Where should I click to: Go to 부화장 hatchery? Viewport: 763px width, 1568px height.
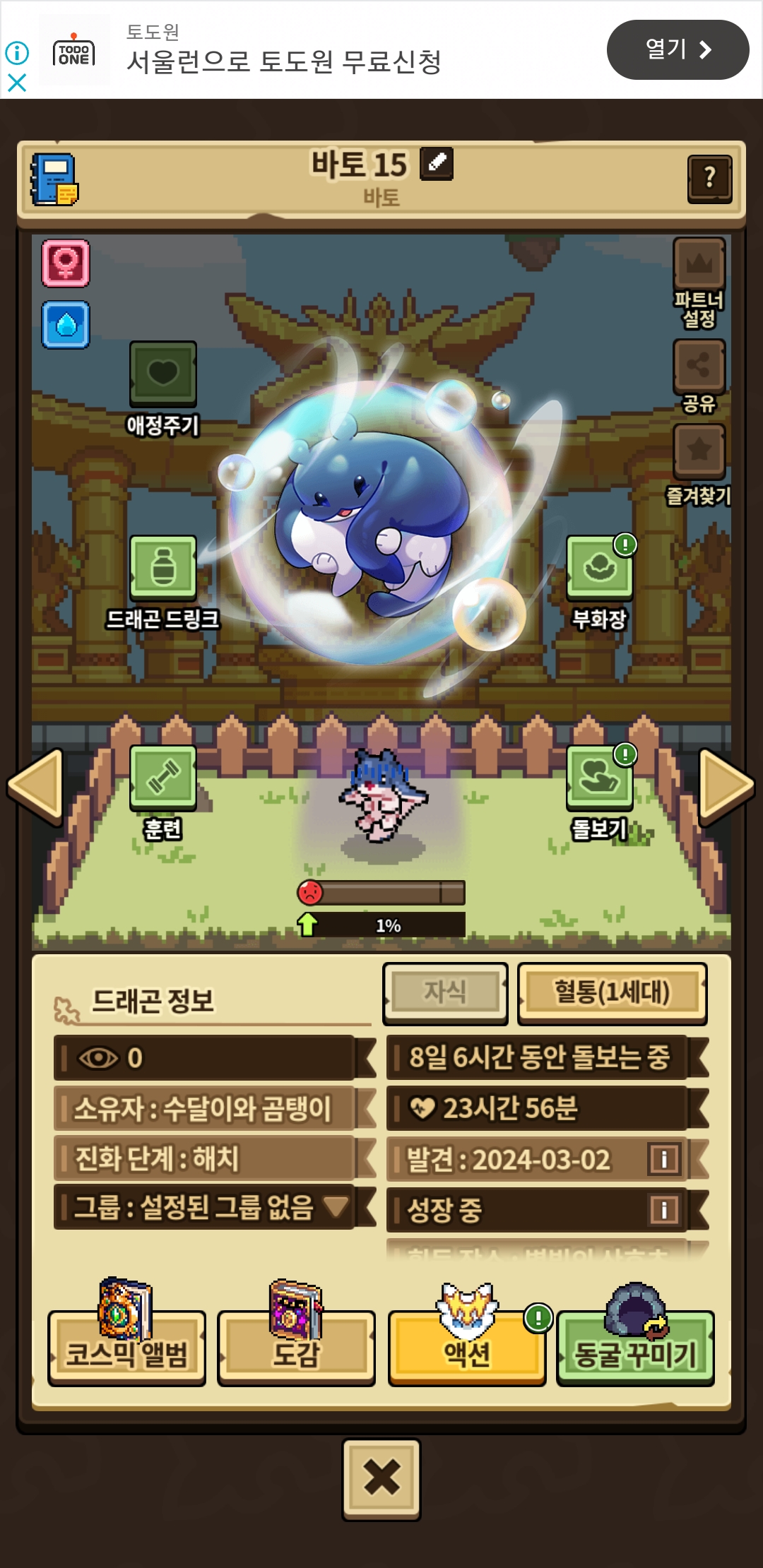(600, 569)
